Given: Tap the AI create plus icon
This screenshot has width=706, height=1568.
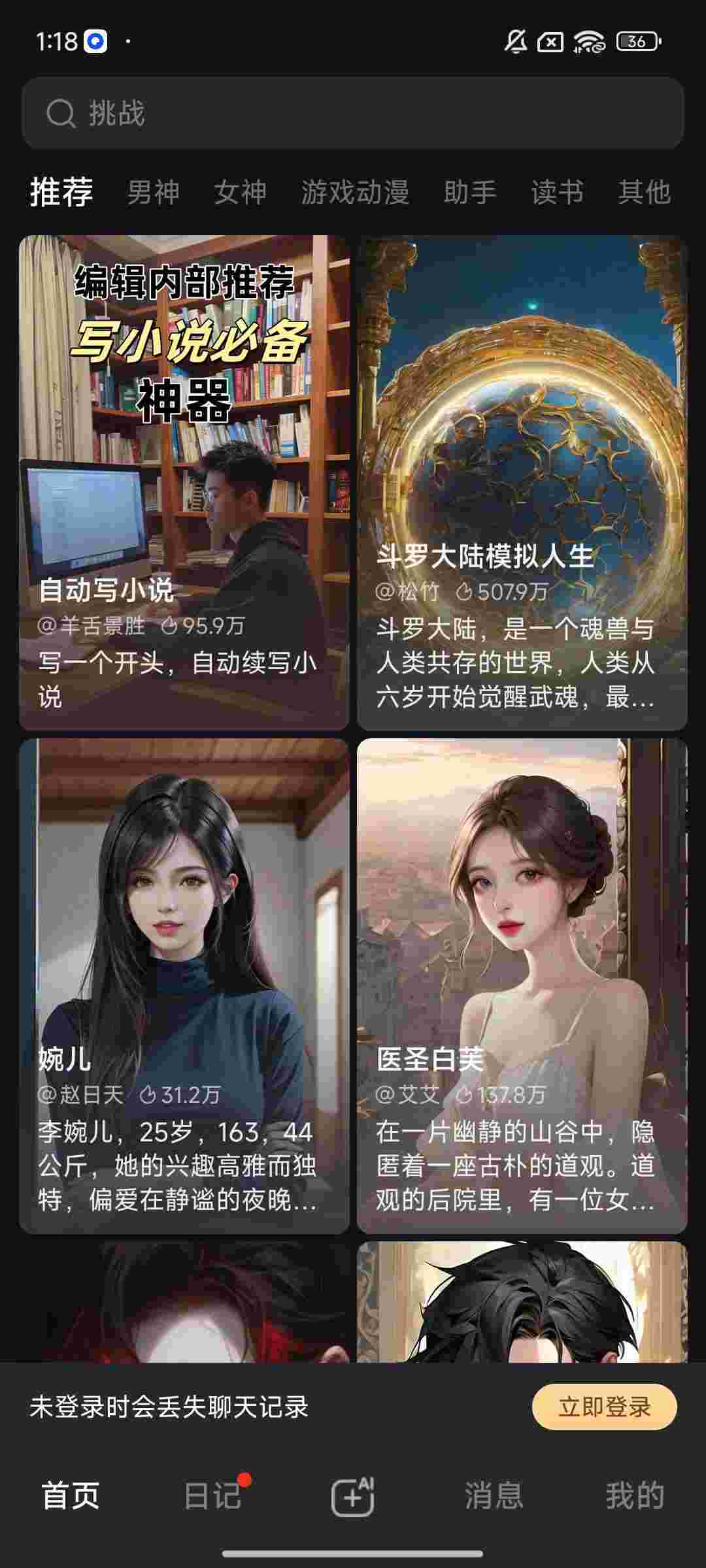Looking at the screenshot, I should click(352, 1495).
